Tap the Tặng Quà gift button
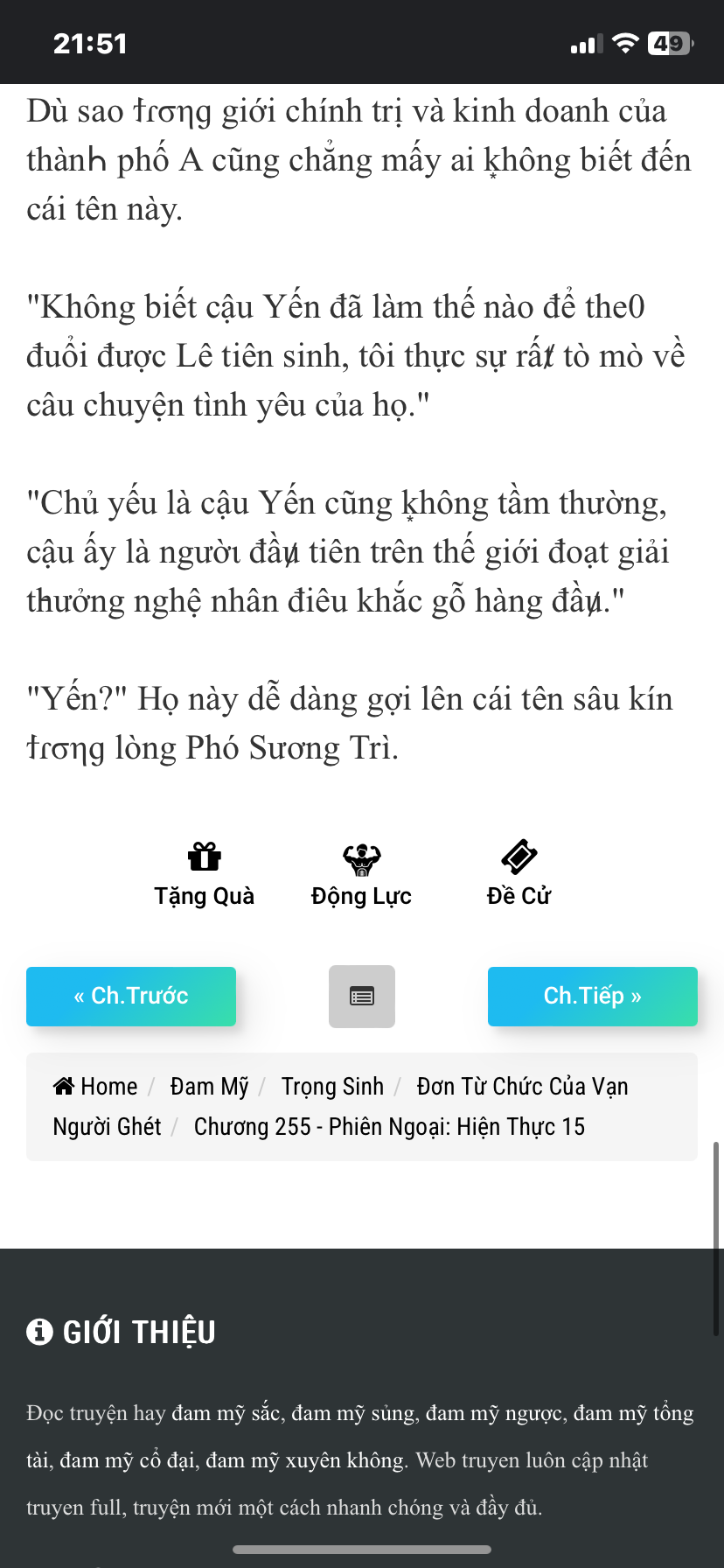The height and width of the screenshot is (1568, 724). (x=204, y=873)
